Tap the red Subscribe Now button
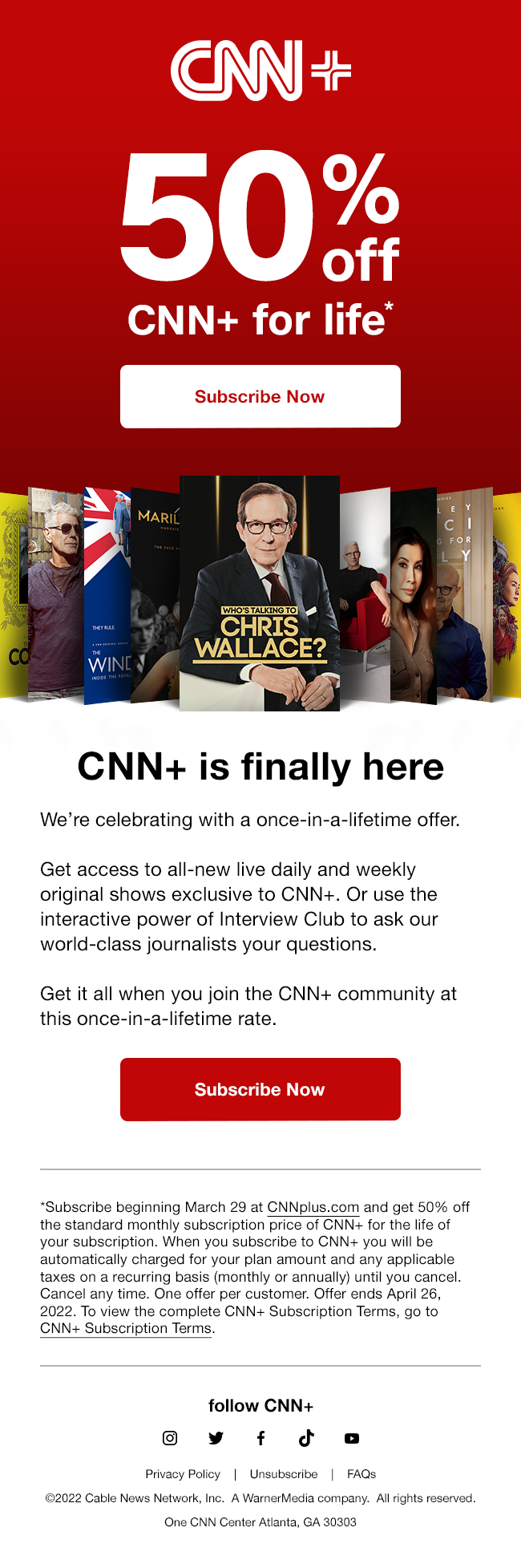The image size is (521, 1568). click(260, 1089)
